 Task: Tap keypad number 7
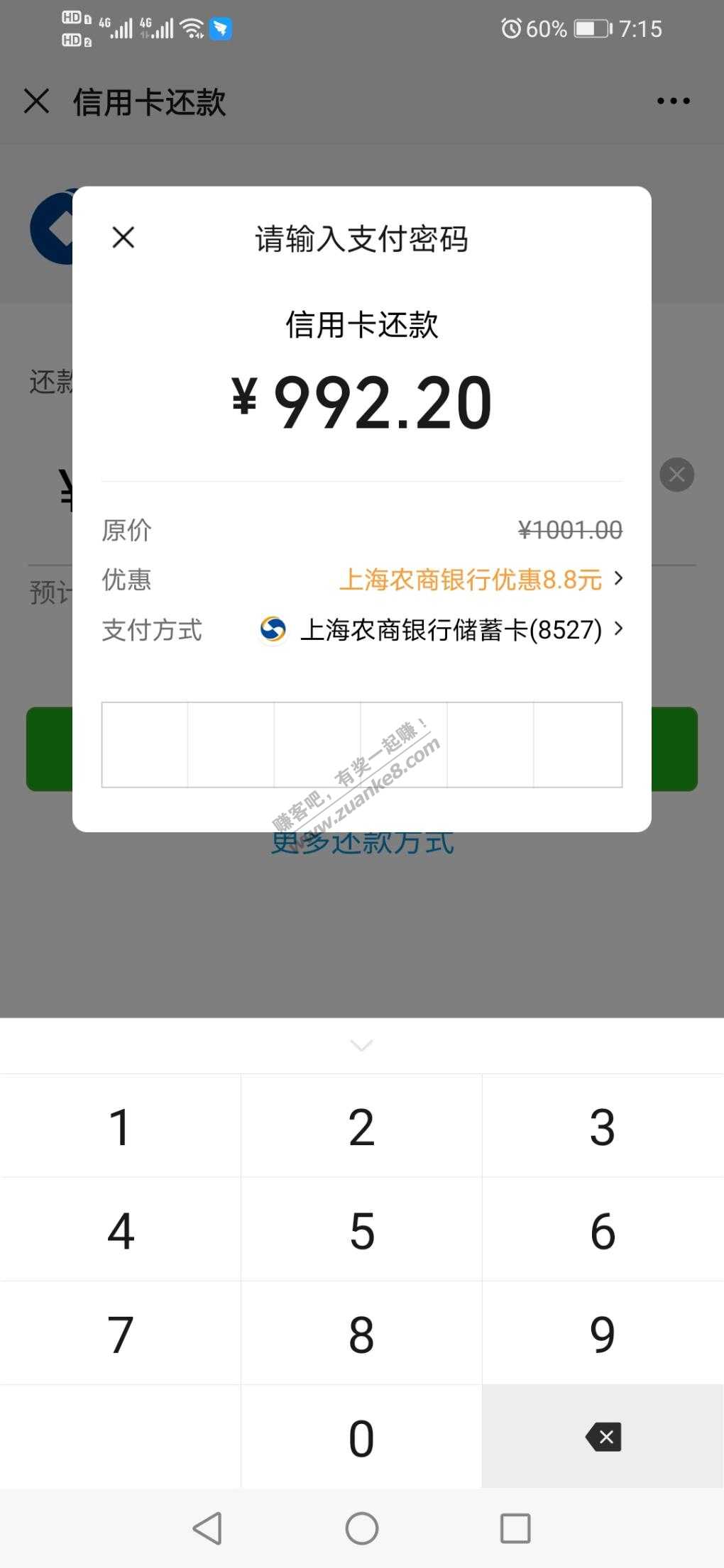click(x=120, y=1334)
